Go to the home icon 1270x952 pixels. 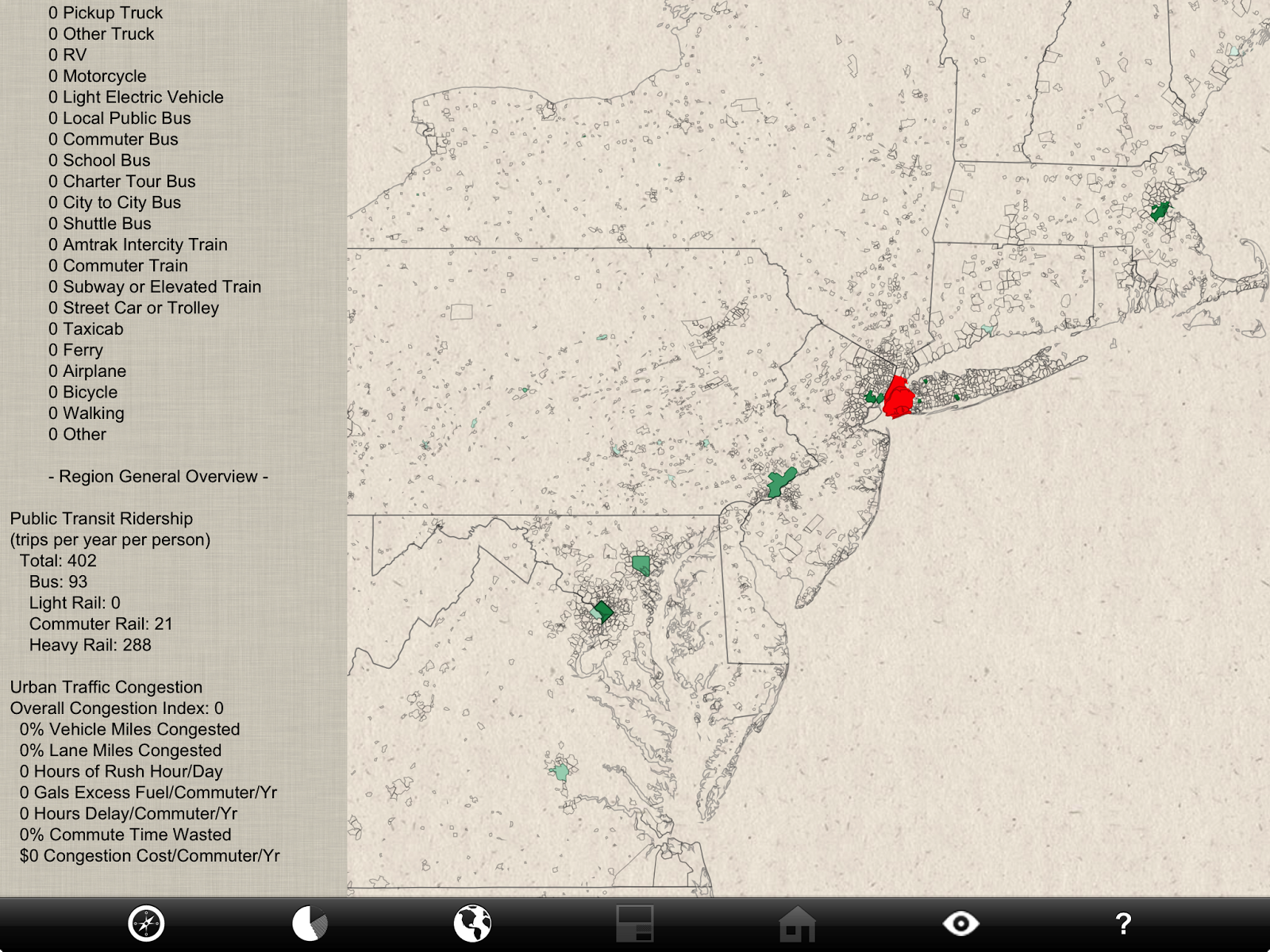[797, 923]
